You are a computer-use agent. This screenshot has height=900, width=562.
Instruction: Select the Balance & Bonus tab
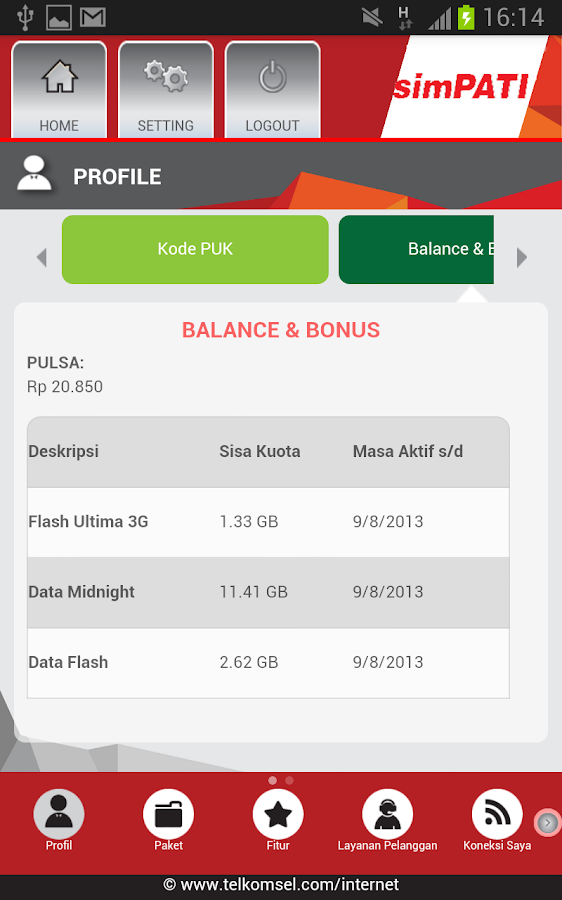pyautogui.click(x=416, y=249)
